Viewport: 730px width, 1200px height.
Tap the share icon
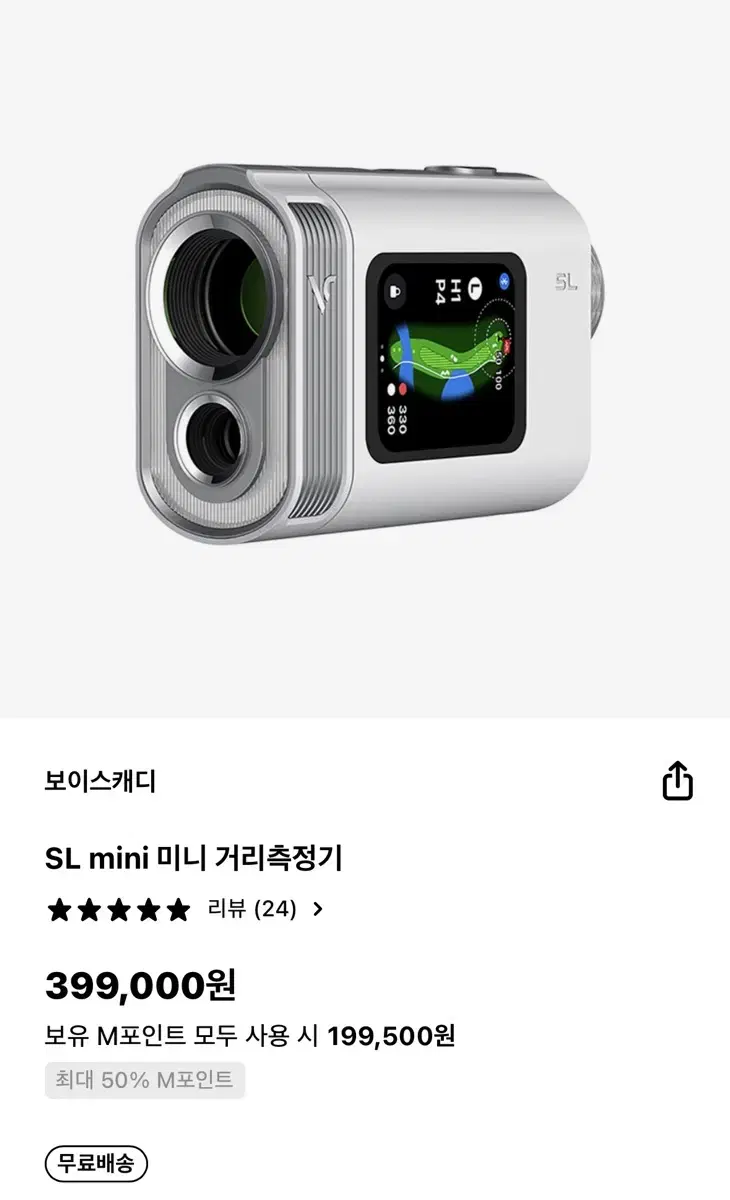click(x=680, y=781)
